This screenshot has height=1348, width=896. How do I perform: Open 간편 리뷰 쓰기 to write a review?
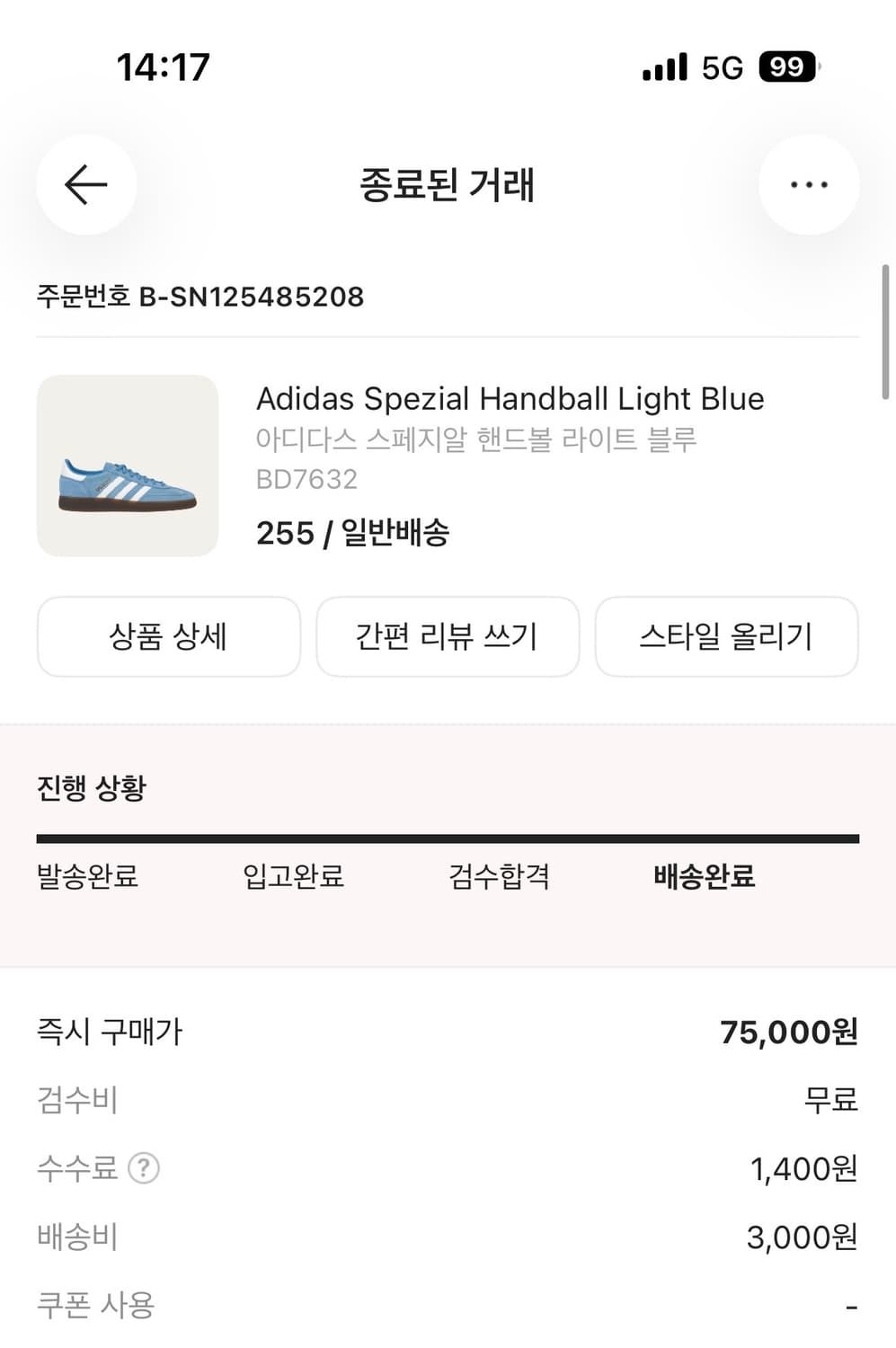click(x=447, y=636)
